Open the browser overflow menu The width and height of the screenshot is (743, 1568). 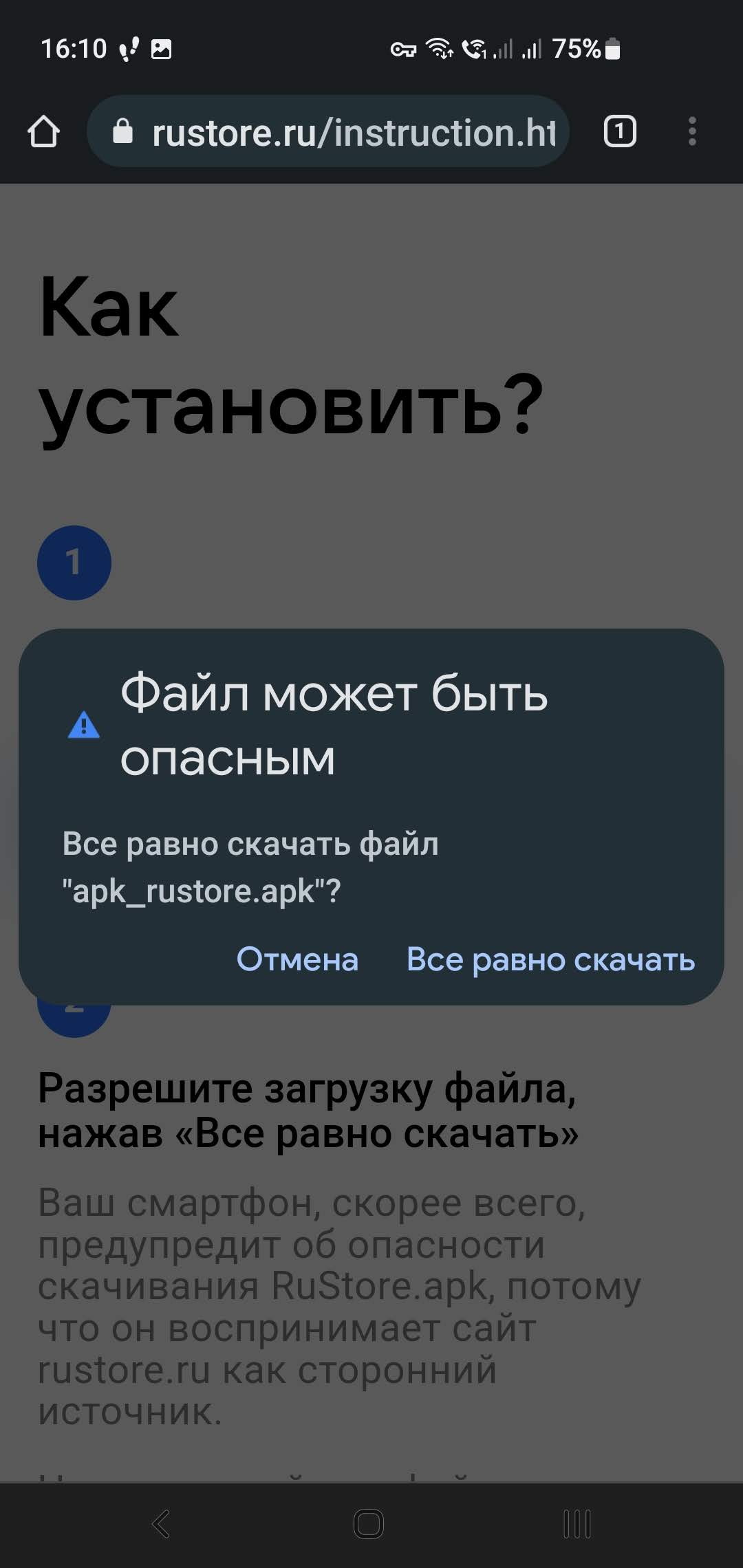(x=692, y=131)
